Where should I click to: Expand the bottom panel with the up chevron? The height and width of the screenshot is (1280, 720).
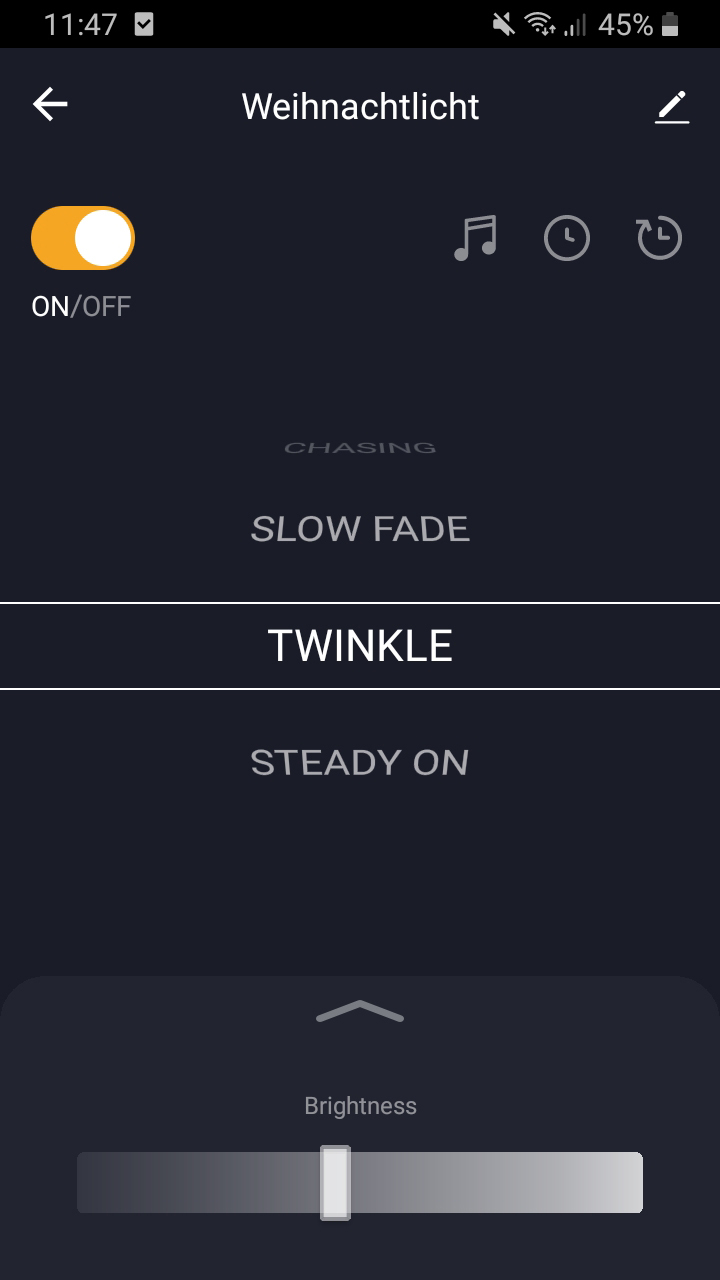(360, 1013)
